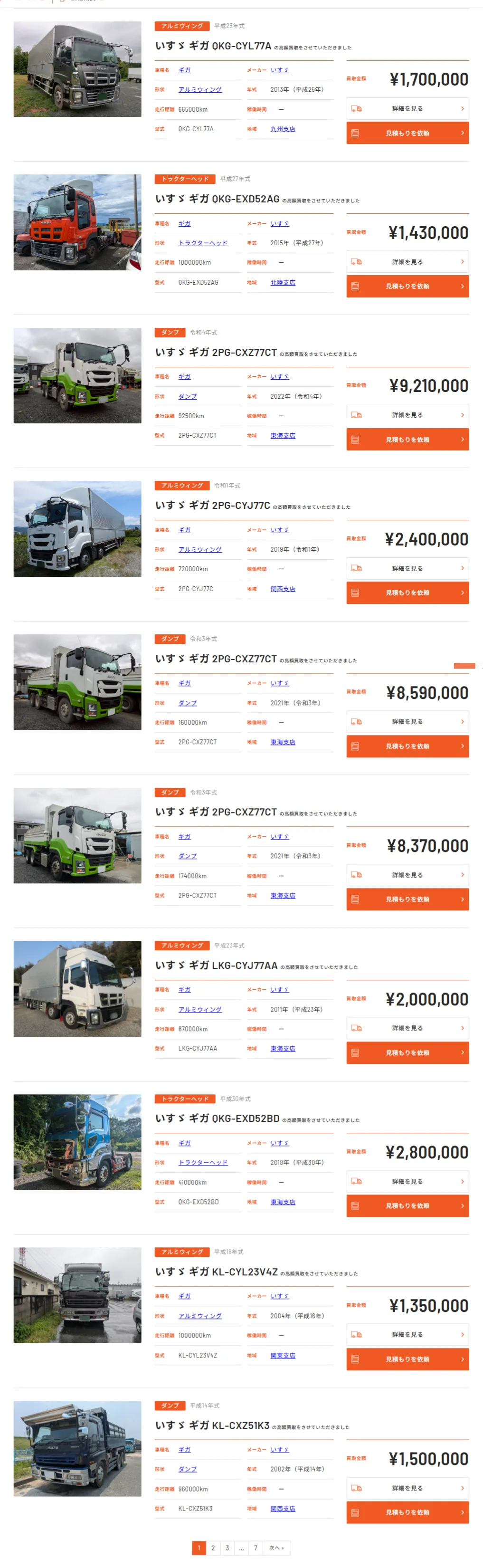Request an estimate for the ¥2,400,000 2PG-CYJ77C
This screenshot has height=1568, width=483.
(x=407, y=592)
